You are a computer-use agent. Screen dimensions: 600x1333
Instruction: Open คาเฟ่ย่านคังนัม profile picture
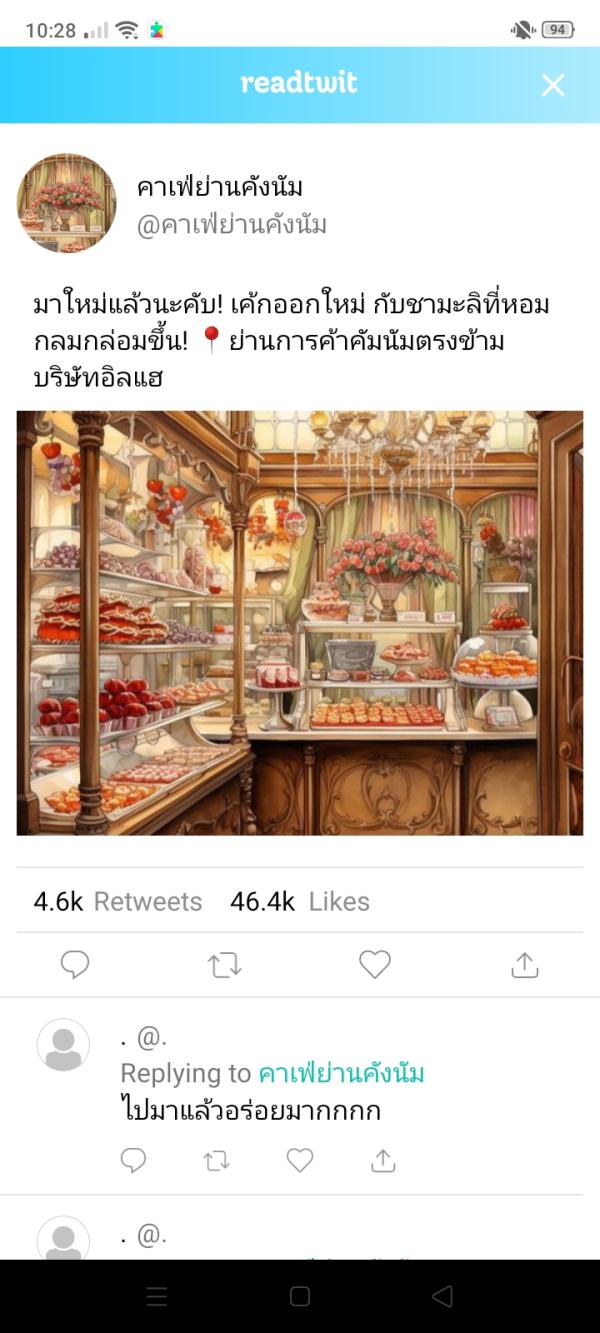click(x=66, y=203)
